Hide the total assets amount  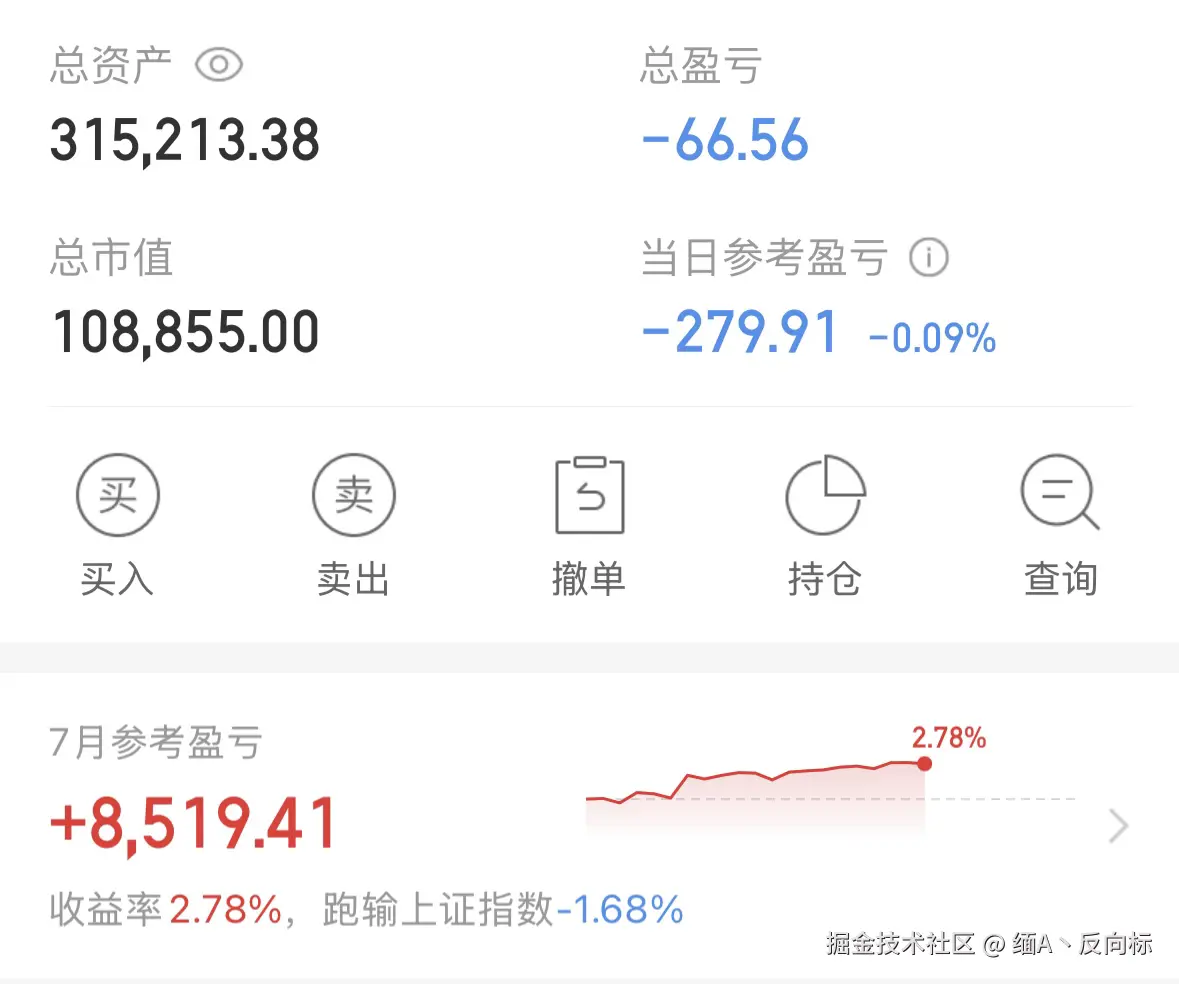click(x=219, y=66)
